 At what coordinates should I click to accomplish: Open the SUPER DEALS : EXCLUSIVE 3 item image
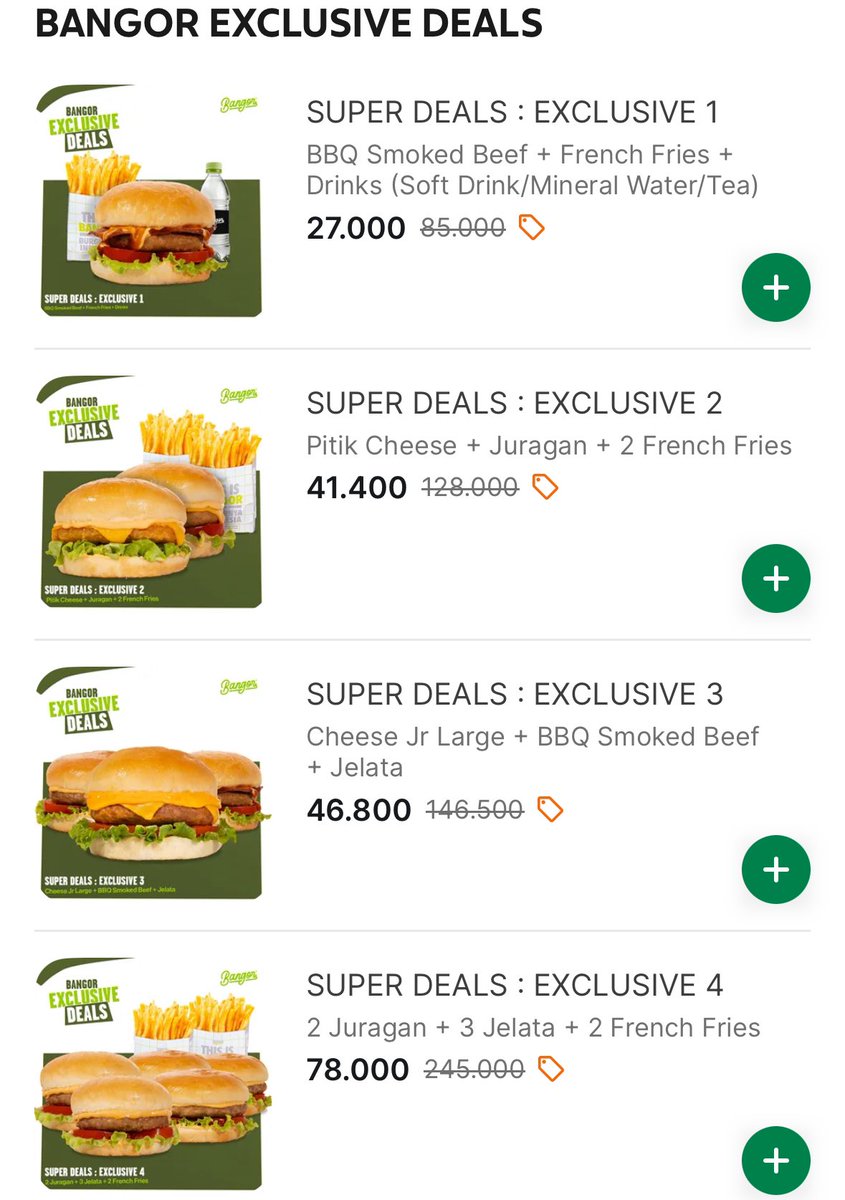(x=150, y=783)
